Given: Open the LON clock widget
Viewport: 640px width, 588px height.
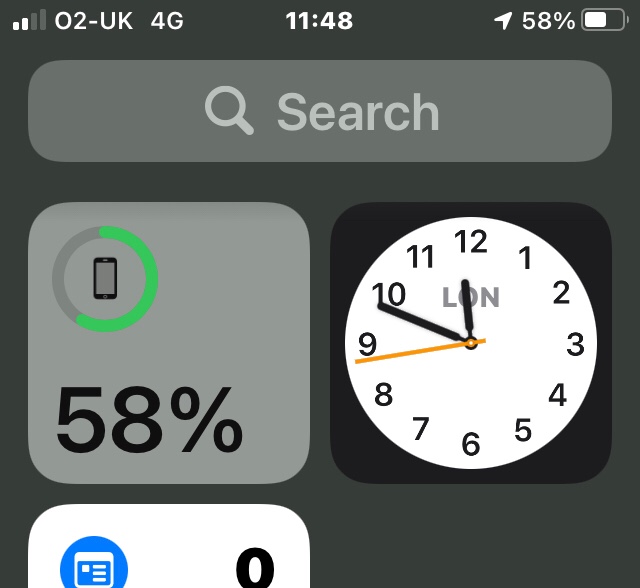Looking at the screenshot, I should coord(471,343).
